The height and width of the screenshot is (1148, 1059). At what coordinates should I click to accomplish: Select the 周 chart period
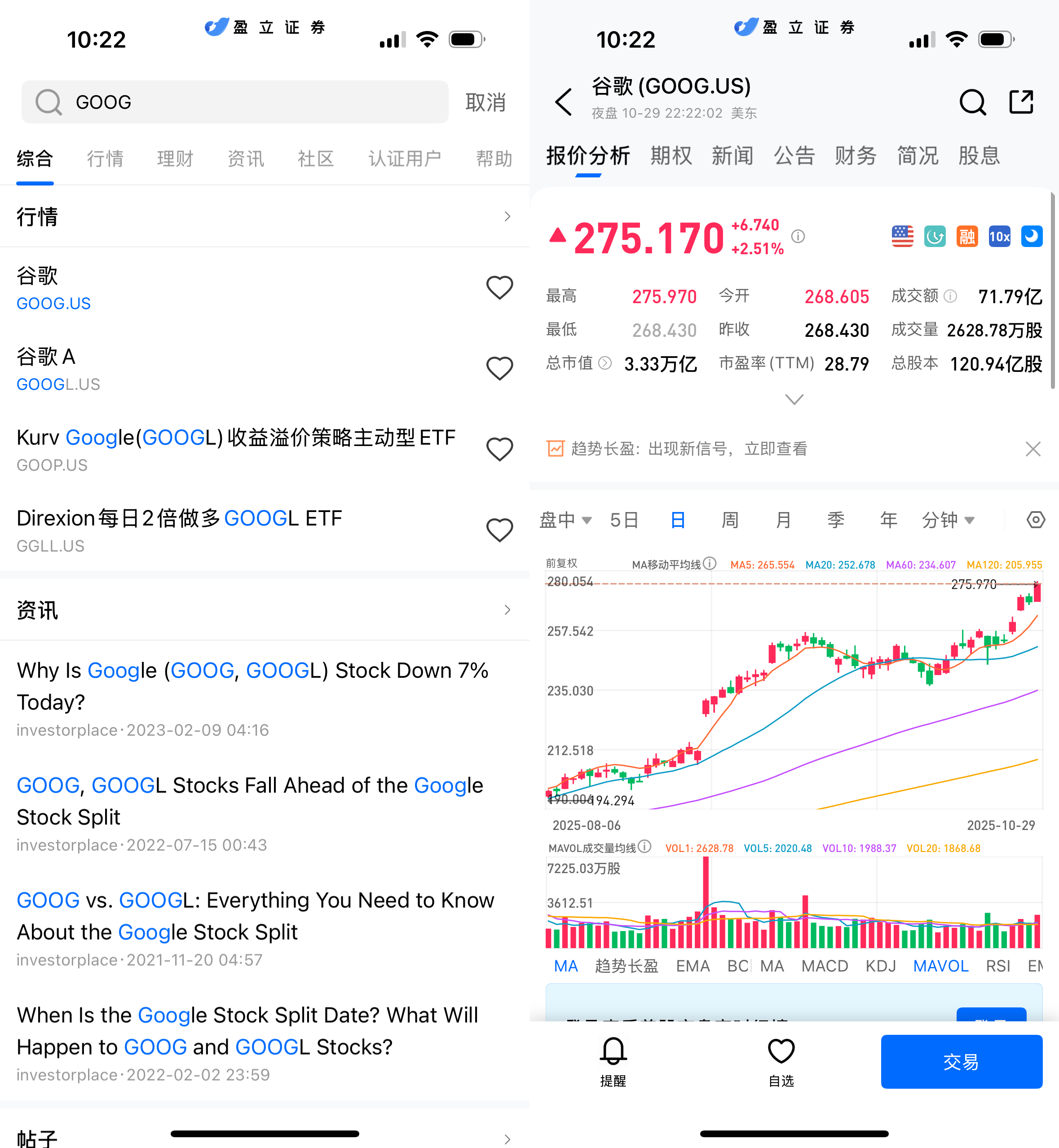(729, 520)
